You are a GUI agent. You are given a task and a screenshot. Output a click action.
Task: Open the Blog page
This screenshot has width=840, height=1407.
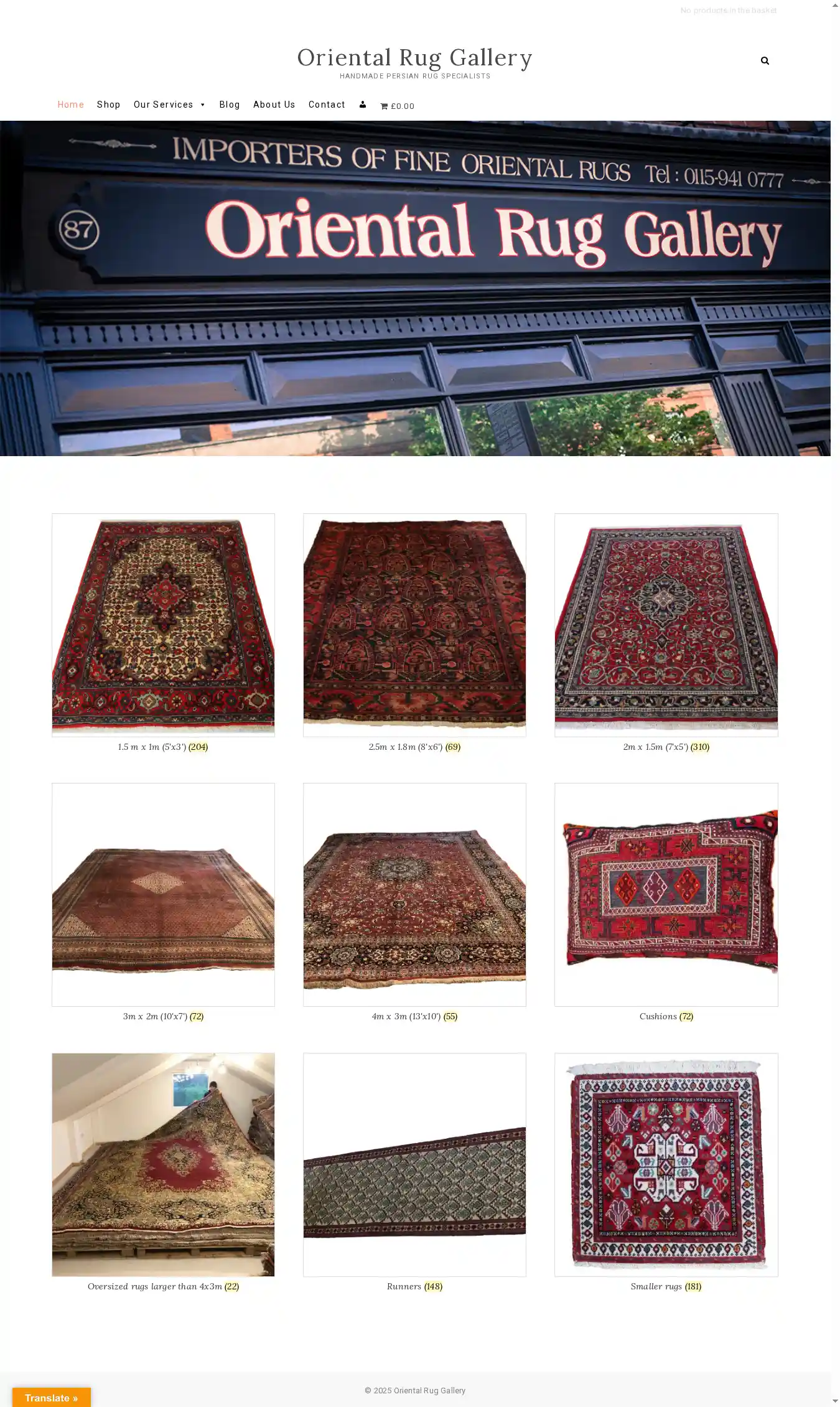point(229,105)
